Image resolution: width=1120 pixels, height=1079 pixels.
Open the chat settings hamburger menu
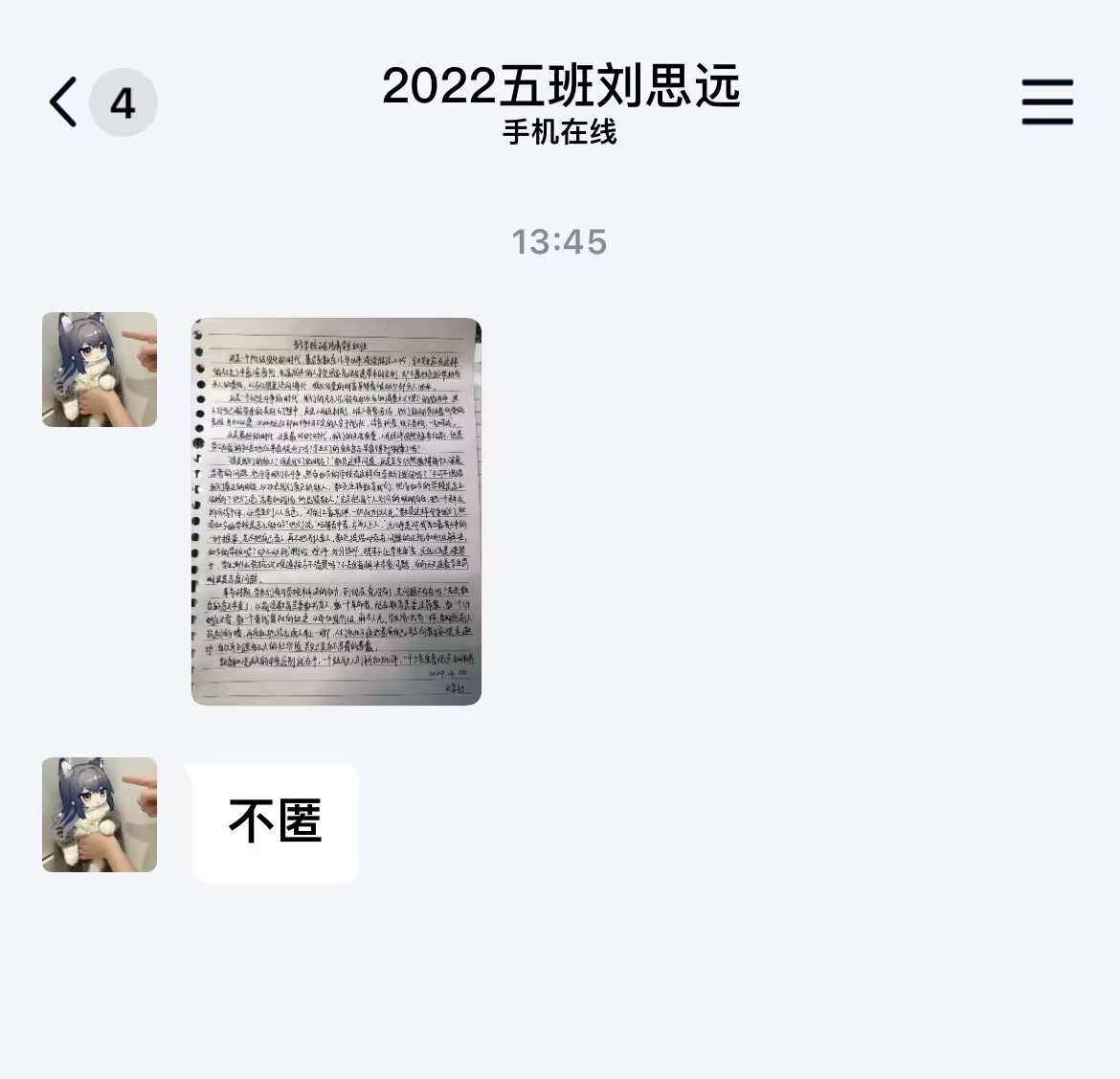pyautogui.click(x=1047, y=101)
